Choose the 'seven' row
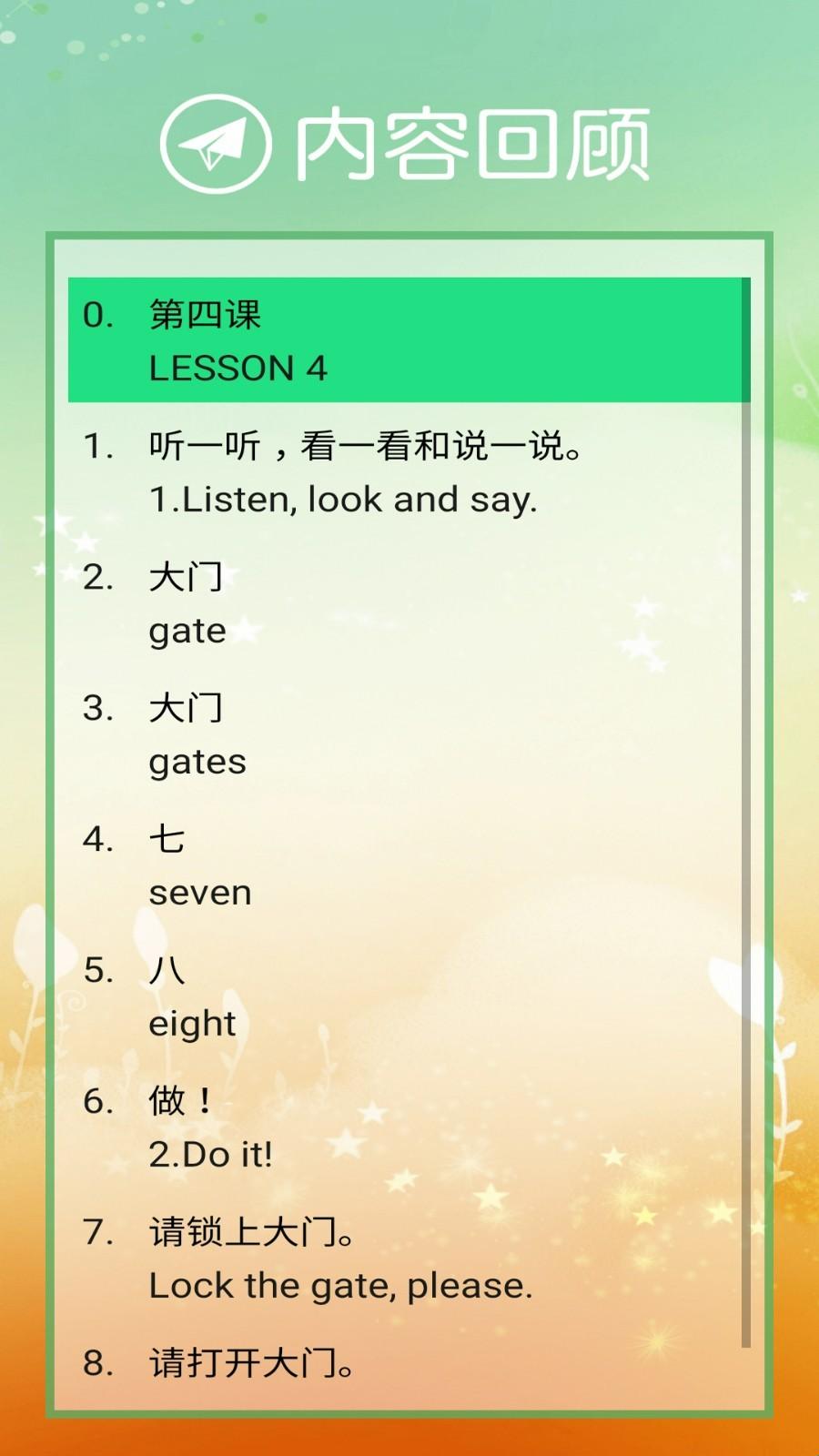The height and width of the screenshot is (1456, 819). [405, 865]
